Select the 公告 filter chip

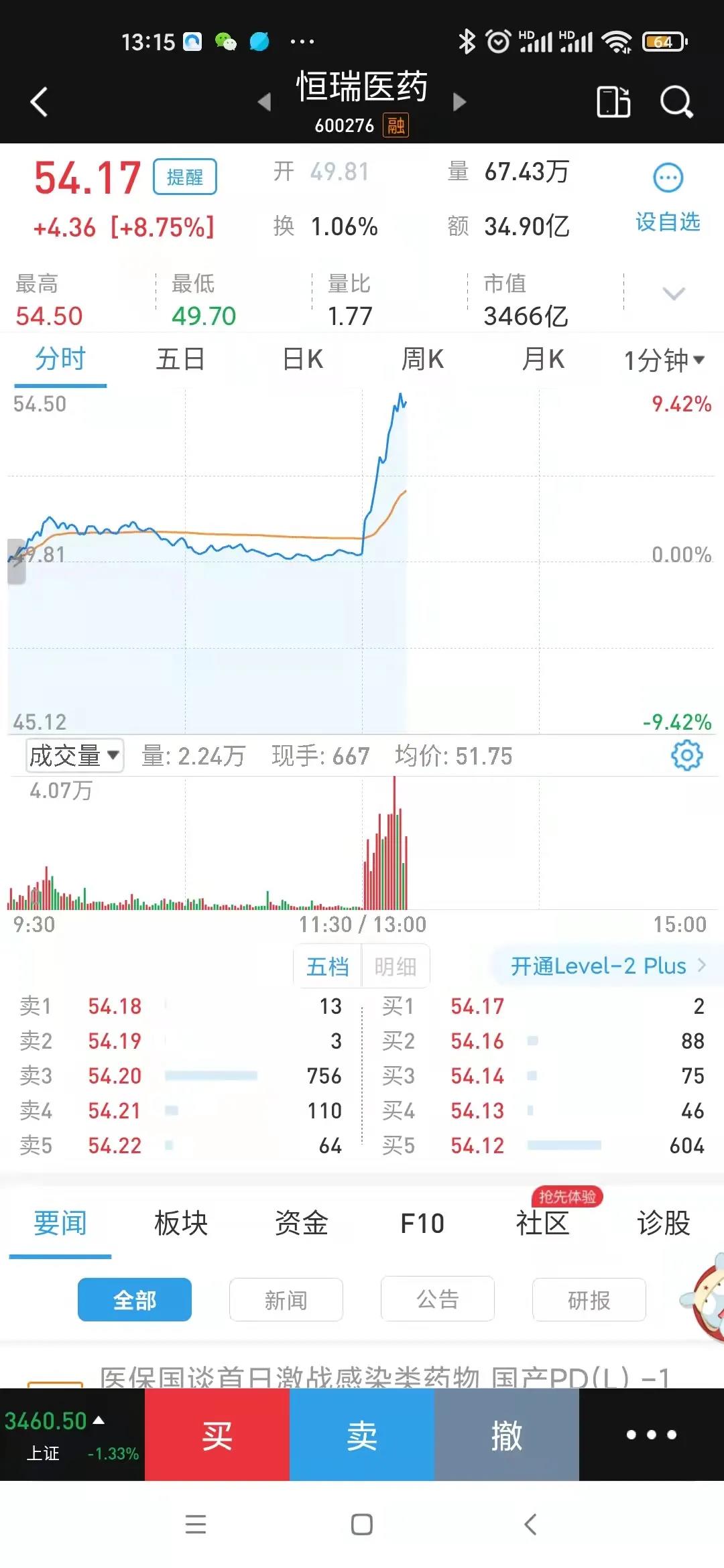click(x=437, y=1299)
